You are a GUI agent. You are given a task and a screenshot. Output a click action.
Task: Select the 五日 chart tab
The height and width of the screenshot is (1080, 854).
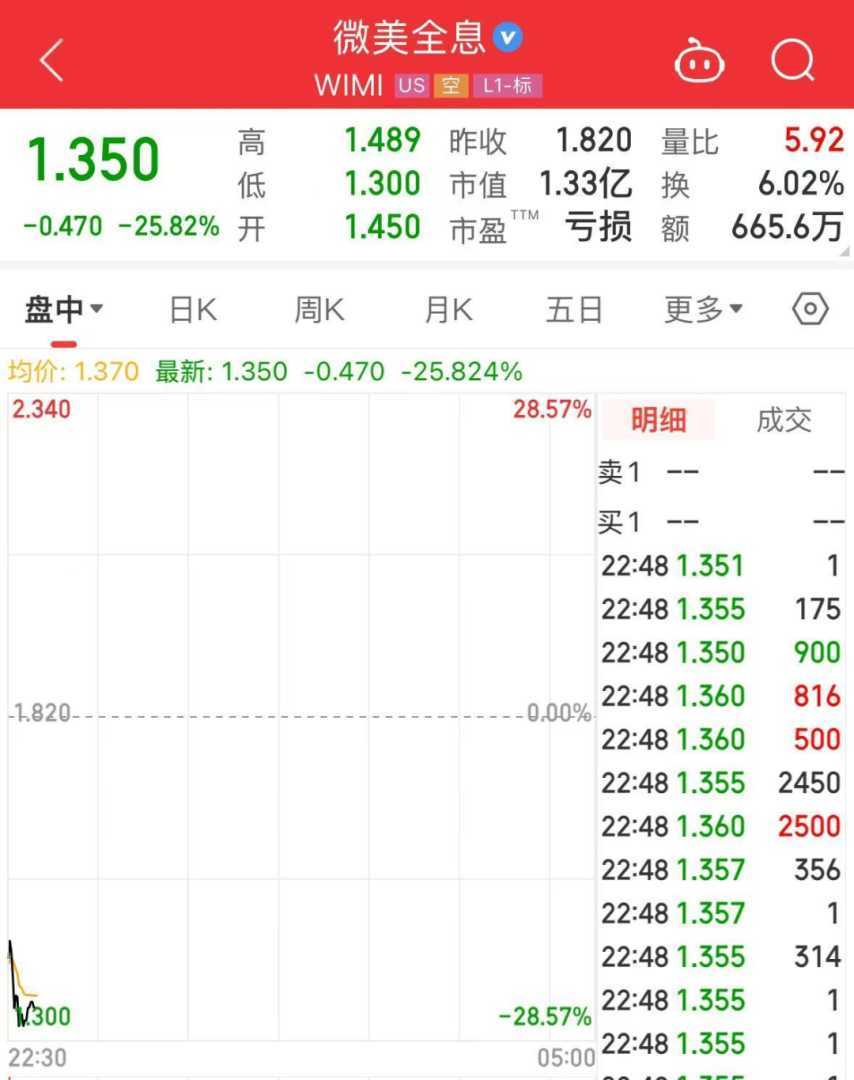pyautogui.click(x=574, y=310)
